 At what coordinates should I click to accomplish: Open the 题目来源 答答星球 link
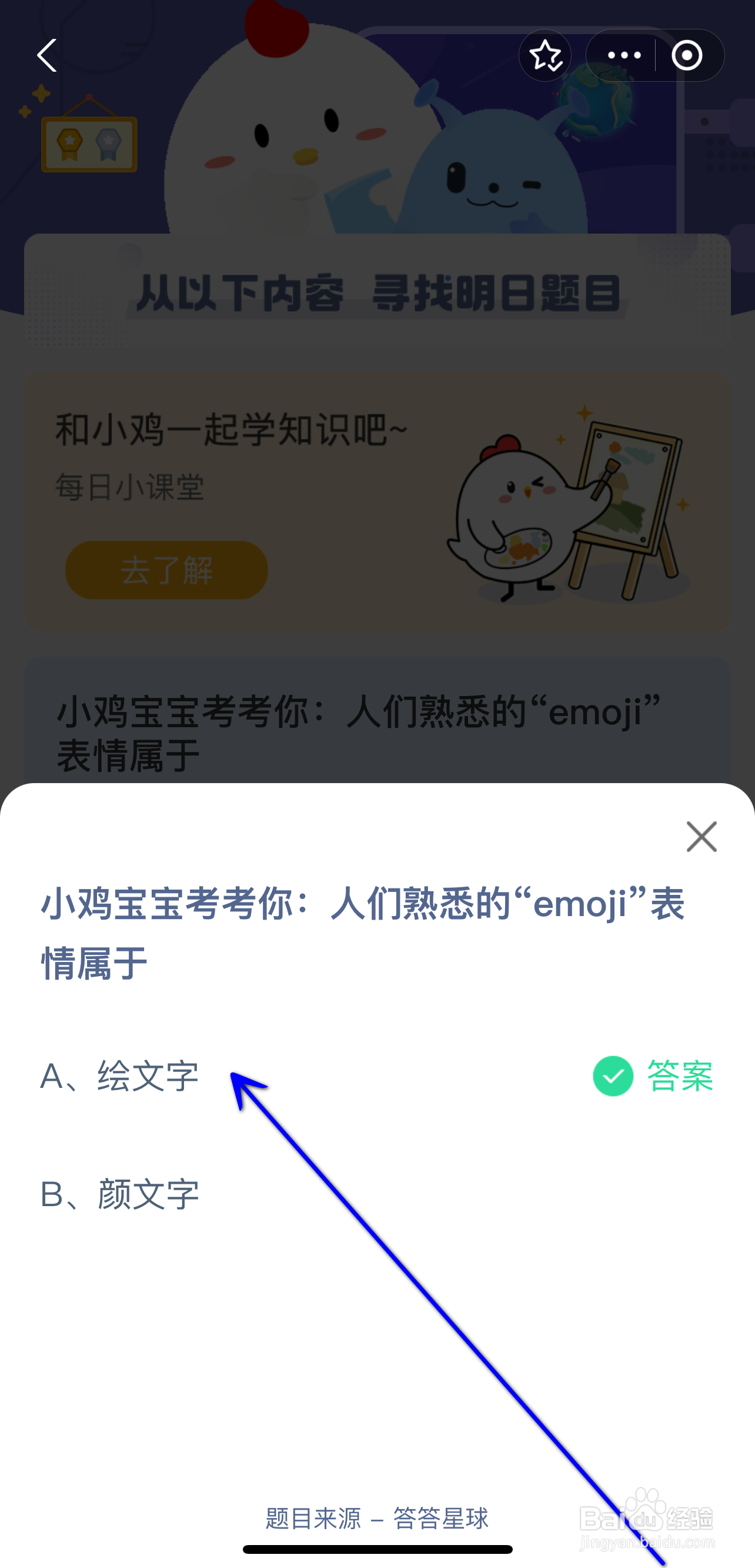click(x=377, y=1517)
